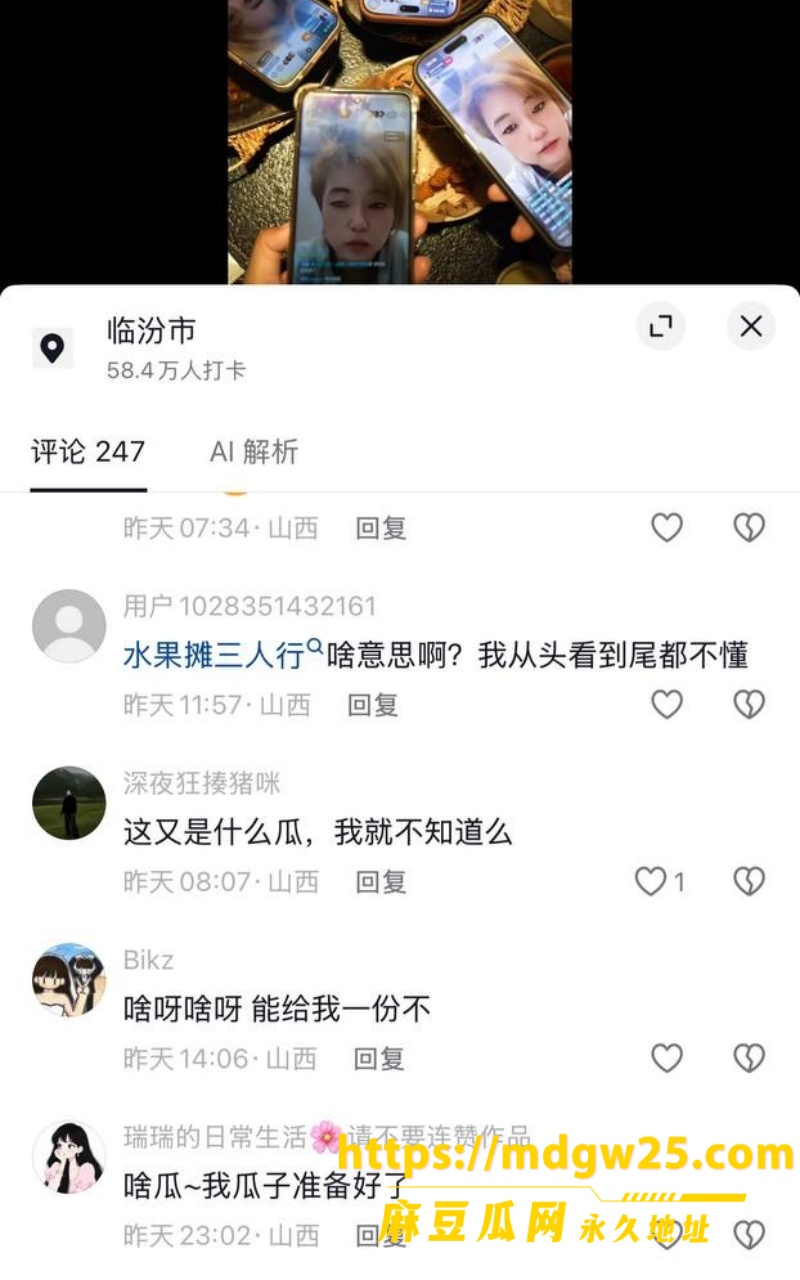Switch to the AI 解析 tab
The height and width of the screenshot is (1280, 800).
point(254,451)
